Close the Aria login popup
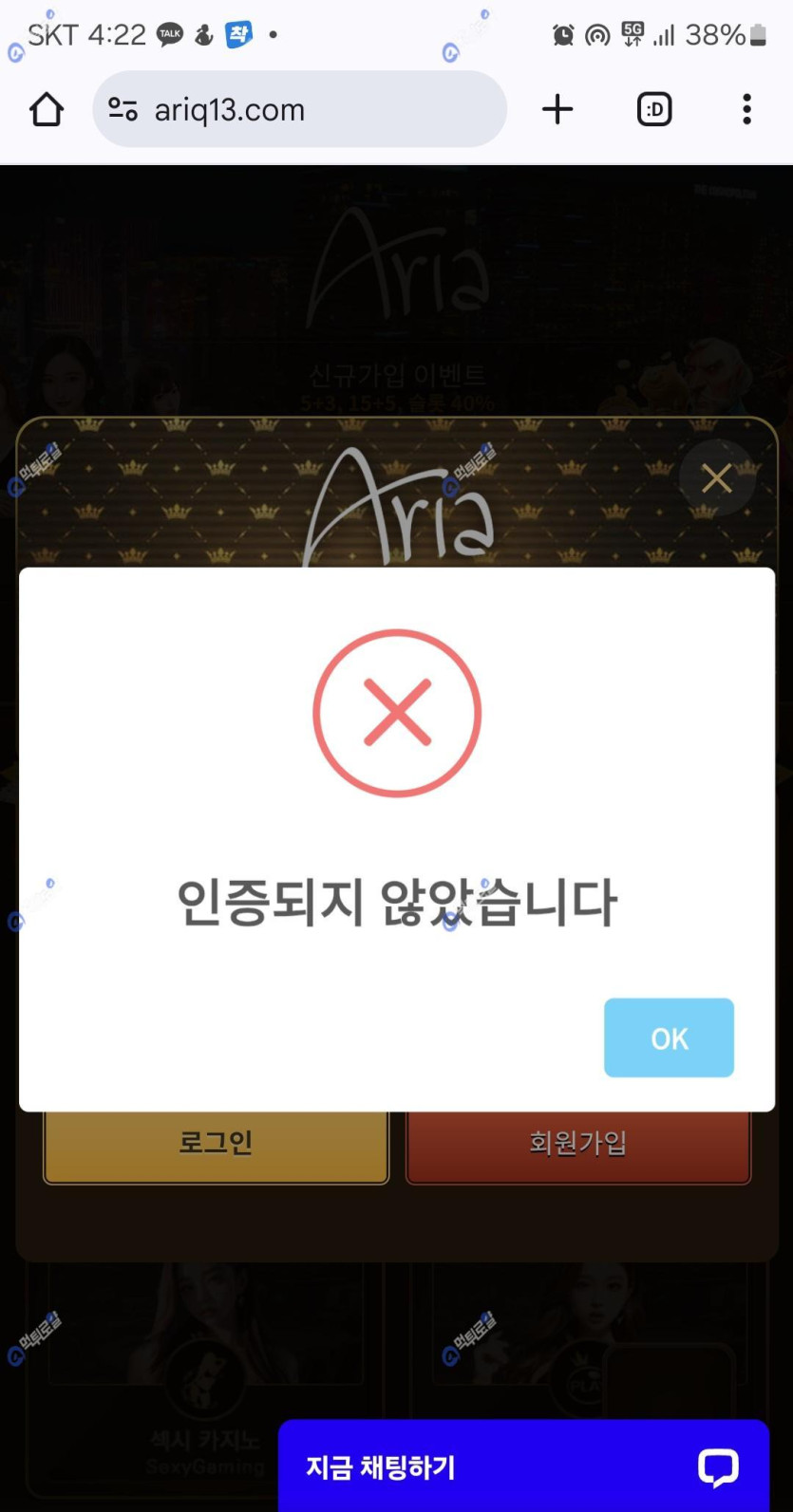The width and height of the screenshot is (793, 1512). [717, 478]
